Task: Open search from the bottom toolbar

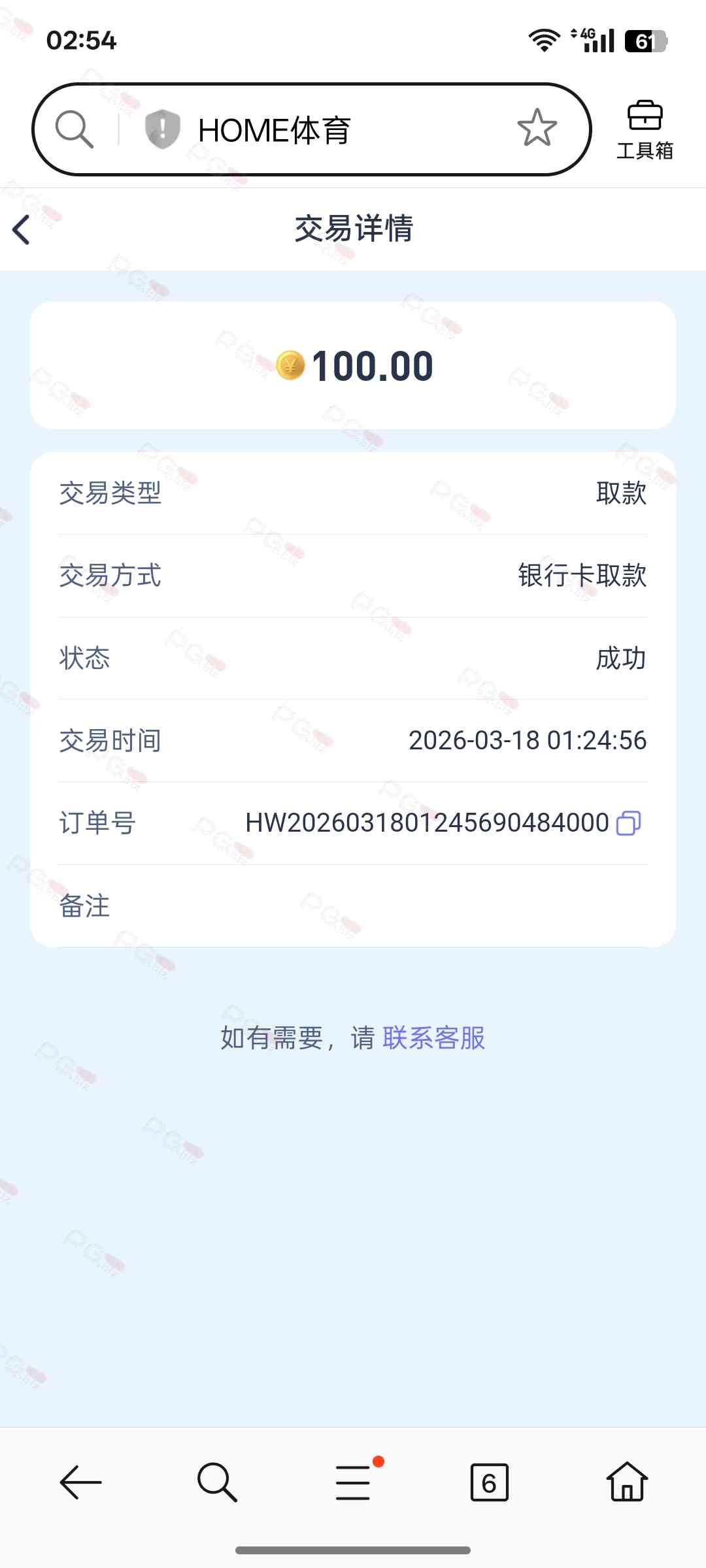Action: [x=217, y=1482]
